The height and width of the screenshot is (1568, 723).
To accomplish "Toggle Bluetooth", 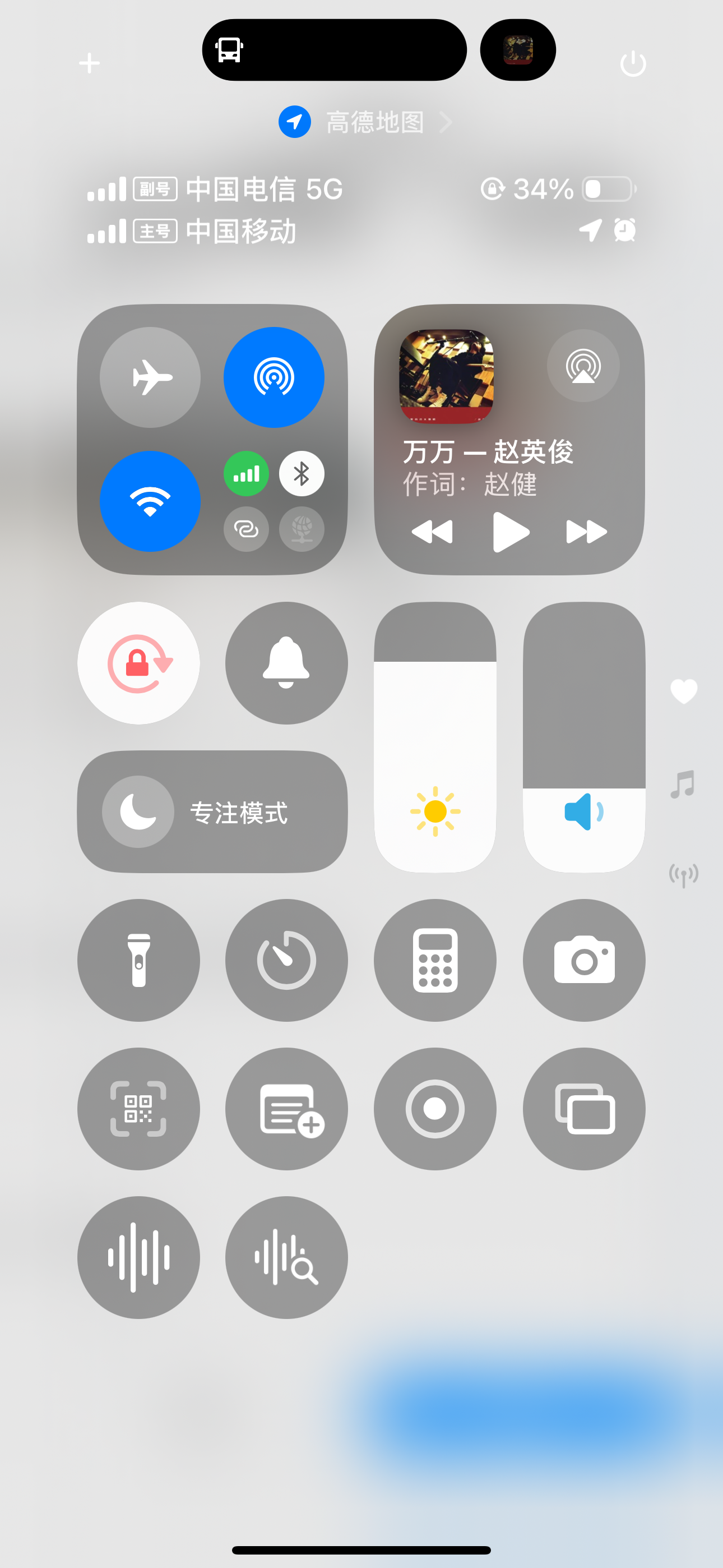I will click(302, 473).
